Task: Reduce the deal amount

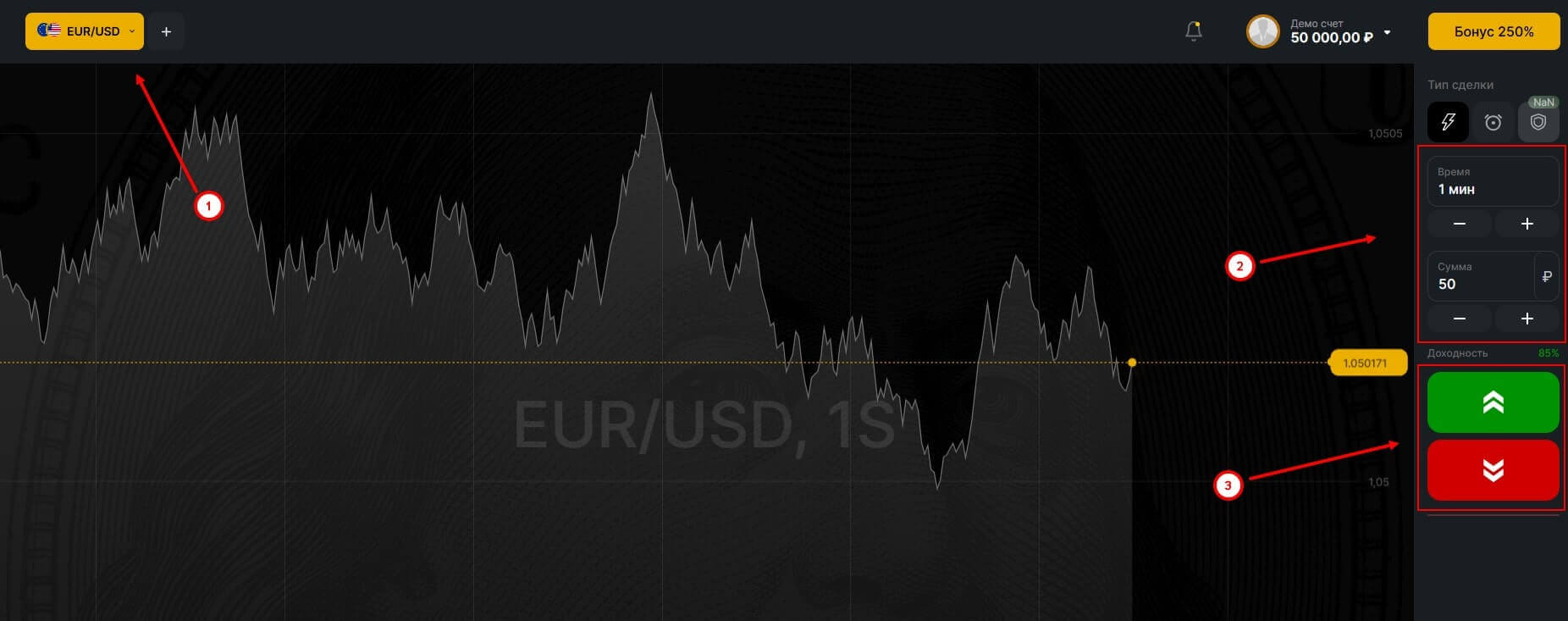Action: [1460, 319]
